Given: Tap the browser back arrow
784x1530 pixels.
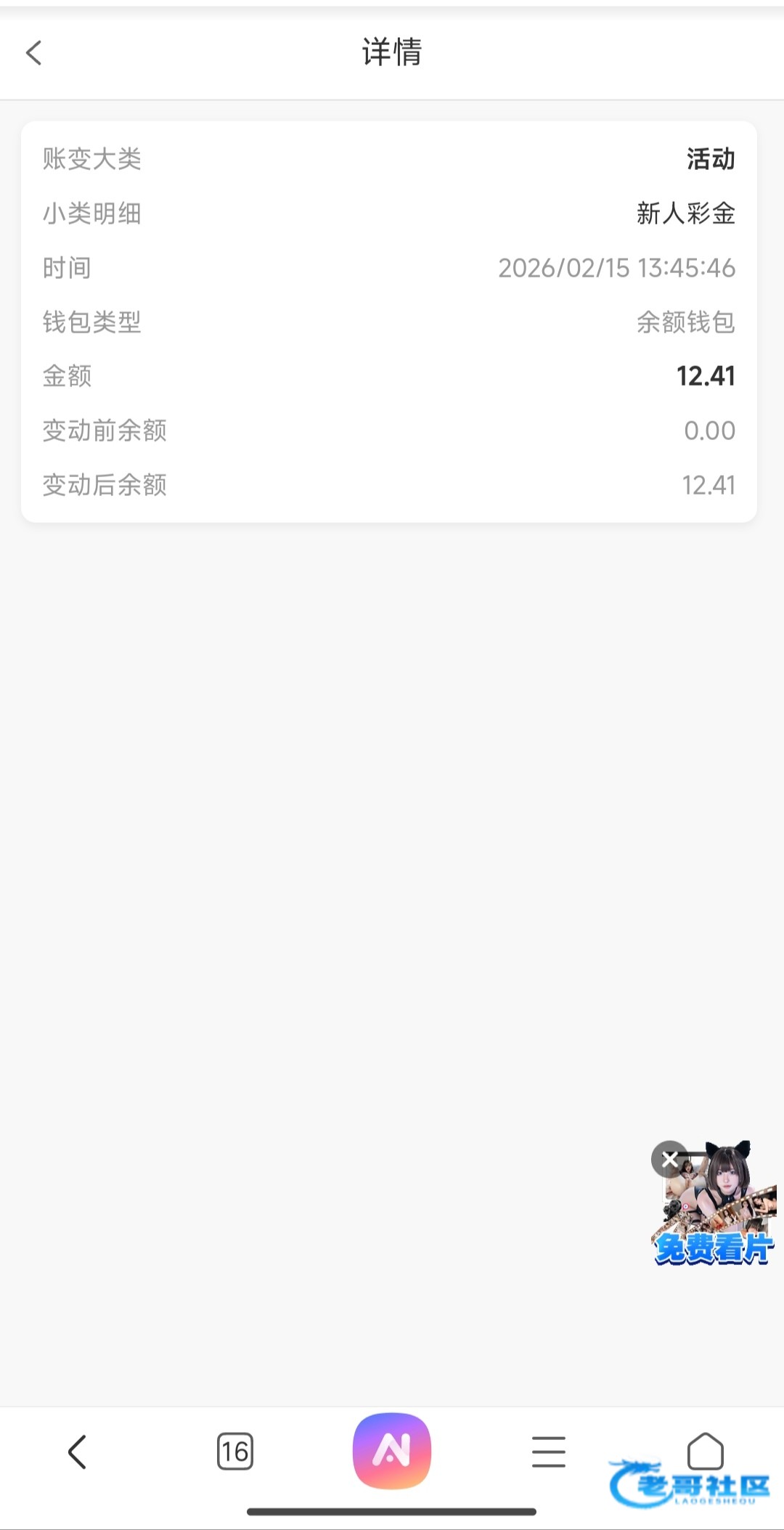Looking at the screenshot, I should (x=77, y=1452).
